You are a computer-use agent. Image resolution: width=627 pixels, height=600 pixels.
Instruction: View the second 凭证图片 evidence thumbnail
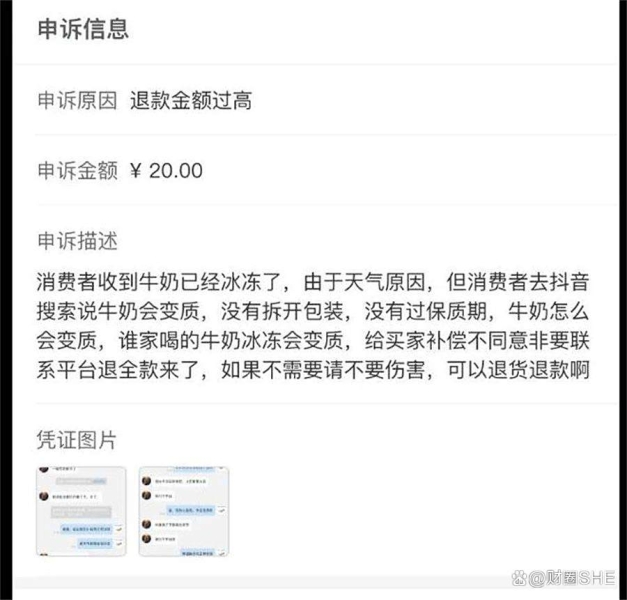(183, 511)
